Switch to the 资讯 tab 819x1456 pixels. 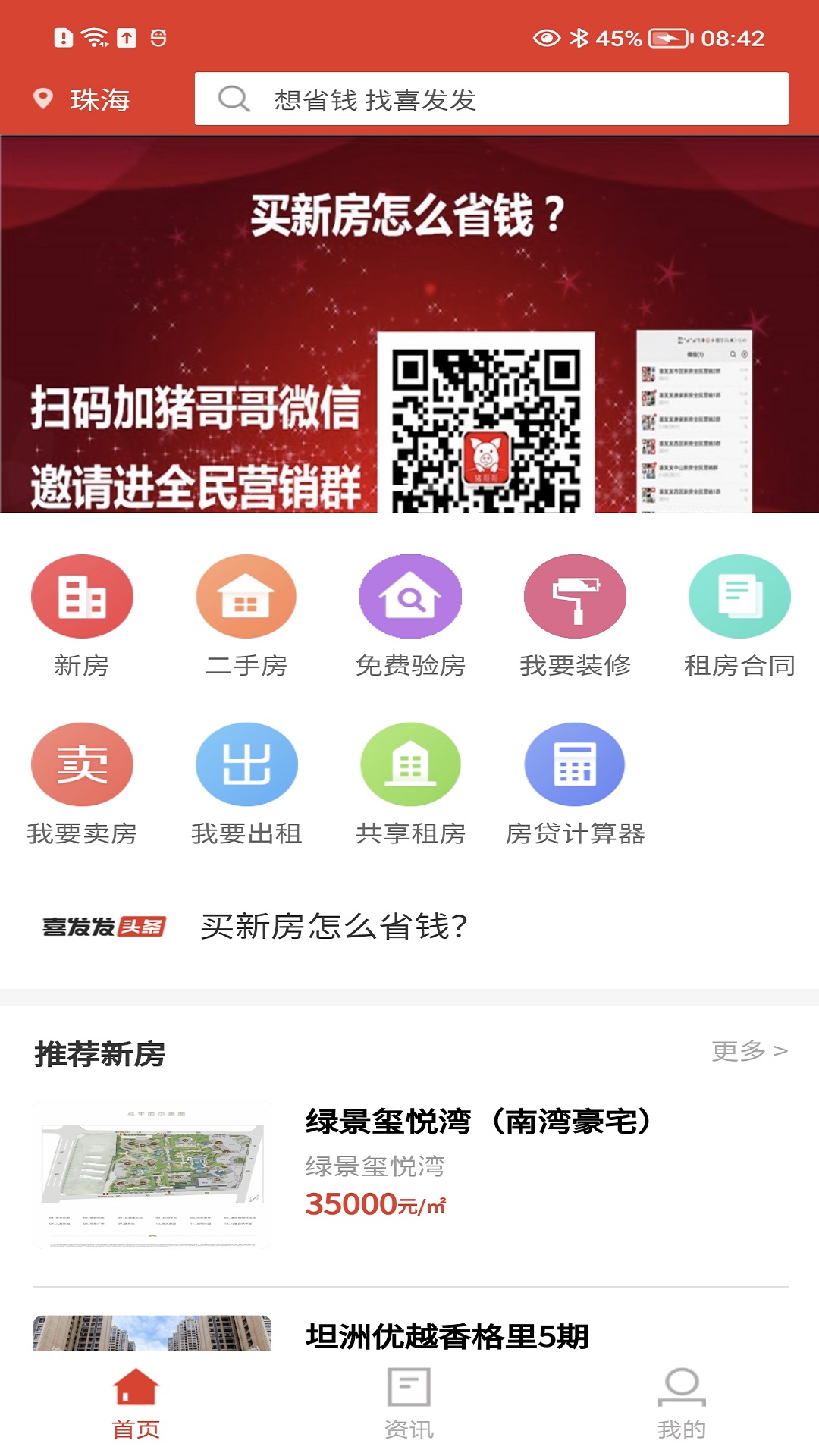tap(409, 1403)
